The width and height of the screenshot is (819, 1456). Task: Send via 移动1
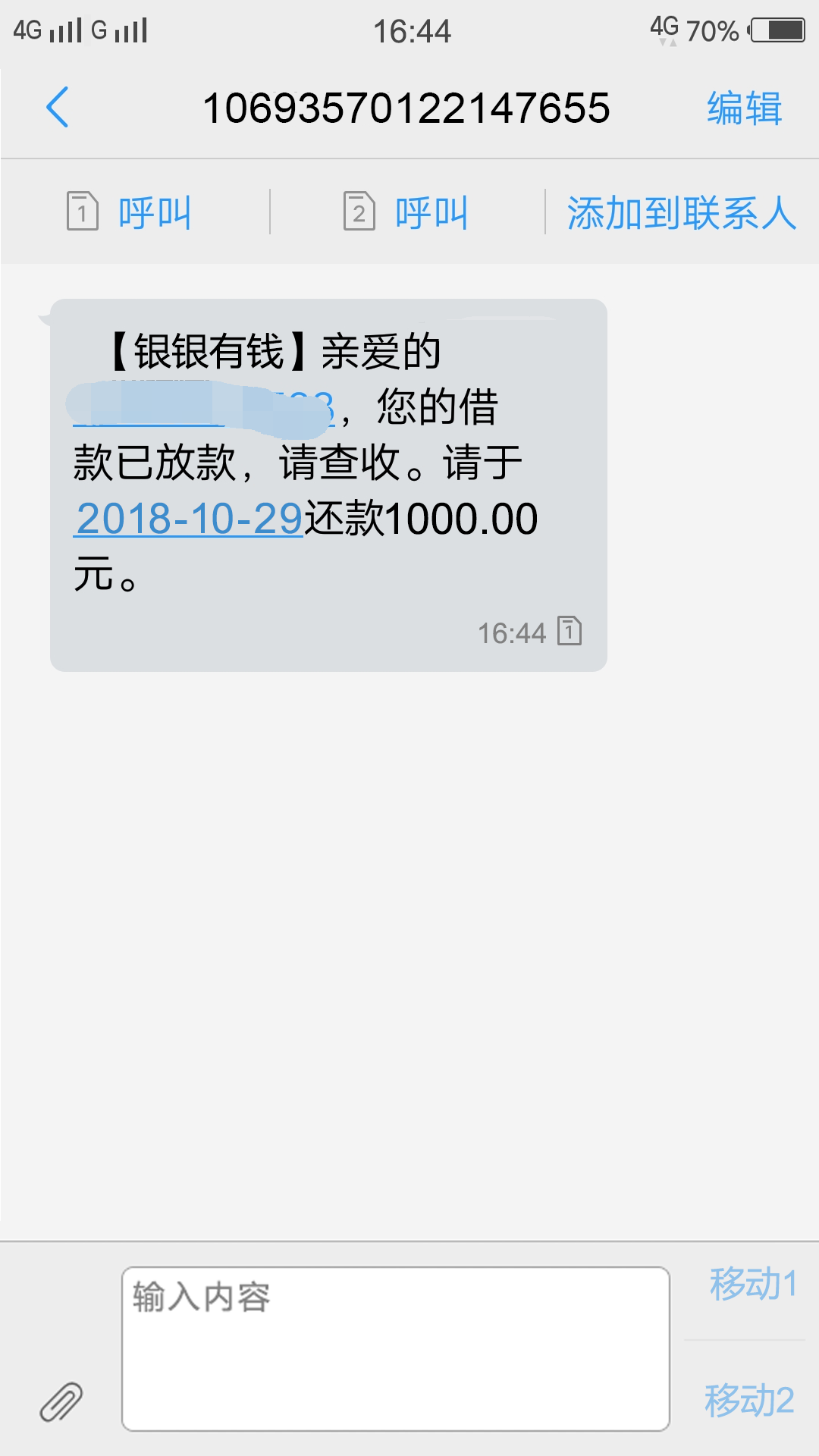click(x=753, y=1284)
